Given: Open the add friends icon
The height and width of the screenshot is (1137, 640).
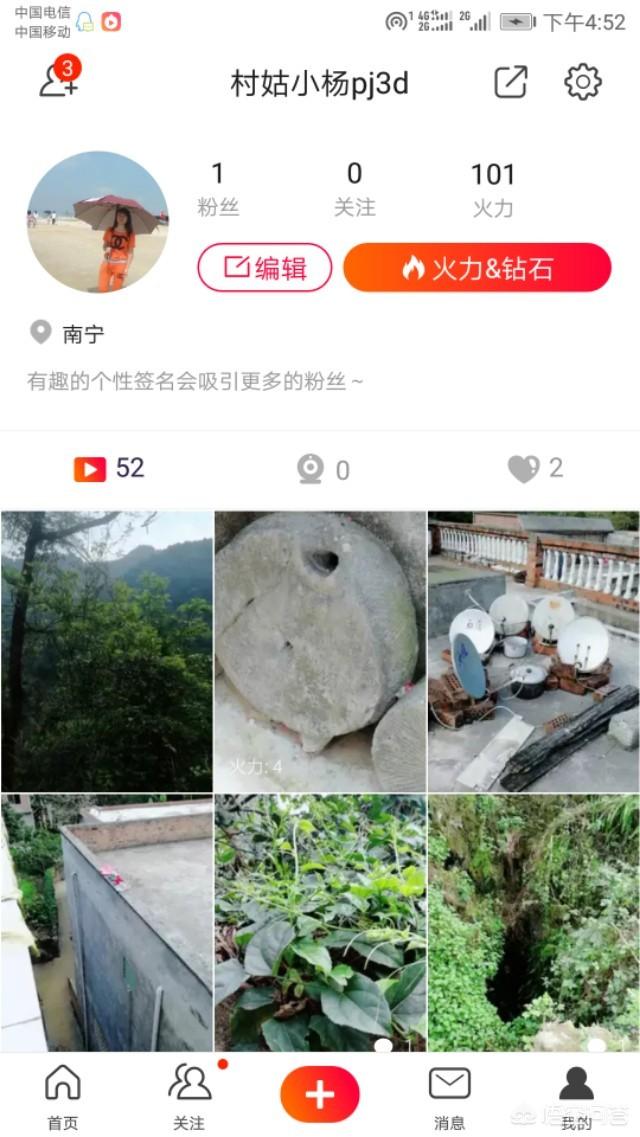Looking at the screenshot, I should pos(58,81).
